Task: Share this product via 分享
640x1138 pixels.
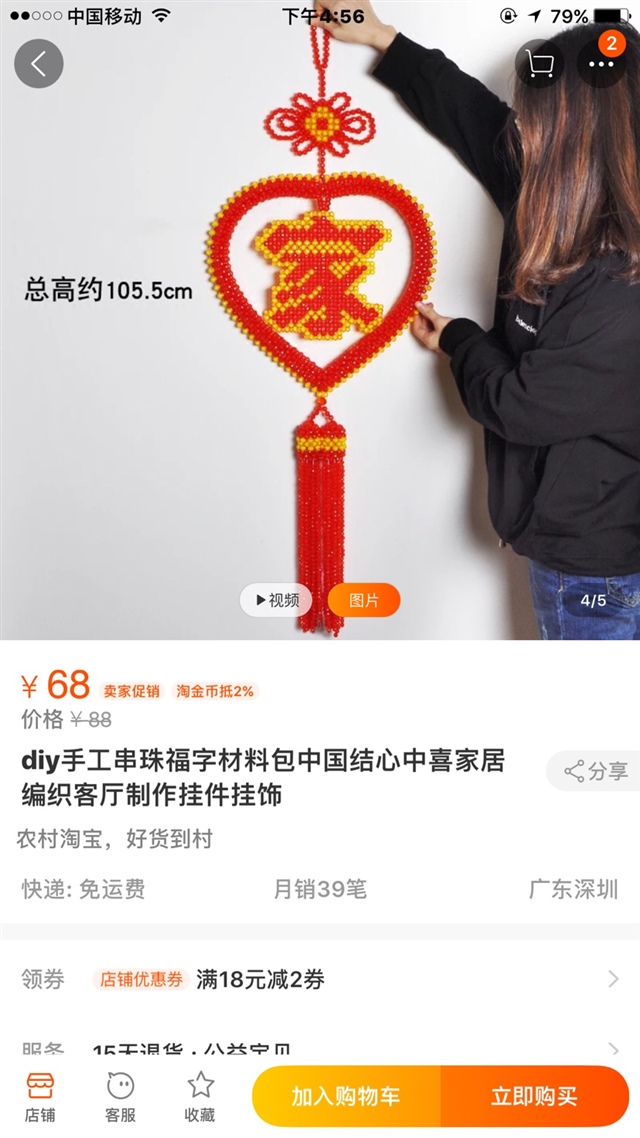Action: pos(596,771)
